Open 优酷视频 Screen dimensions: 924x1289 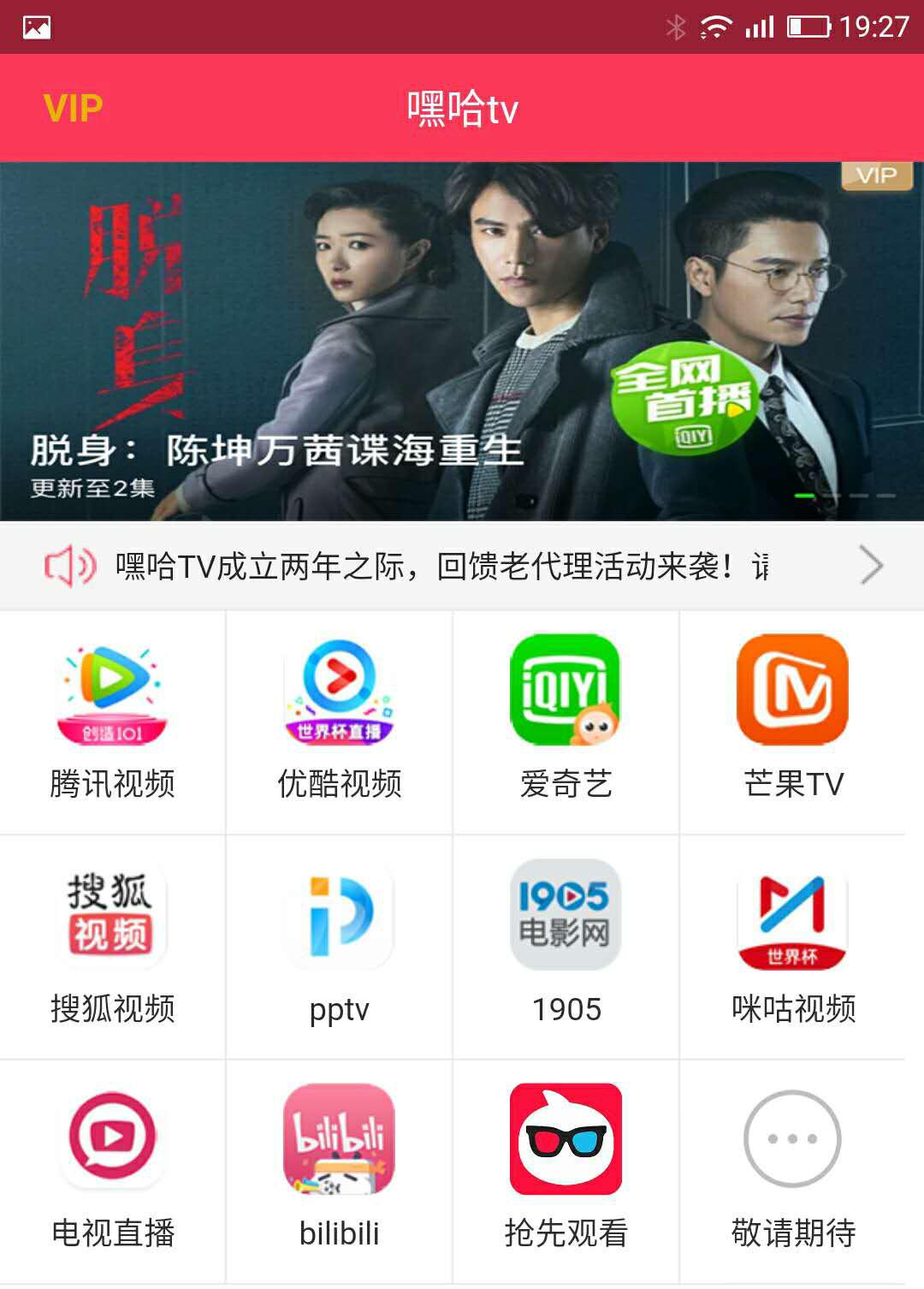339,720
